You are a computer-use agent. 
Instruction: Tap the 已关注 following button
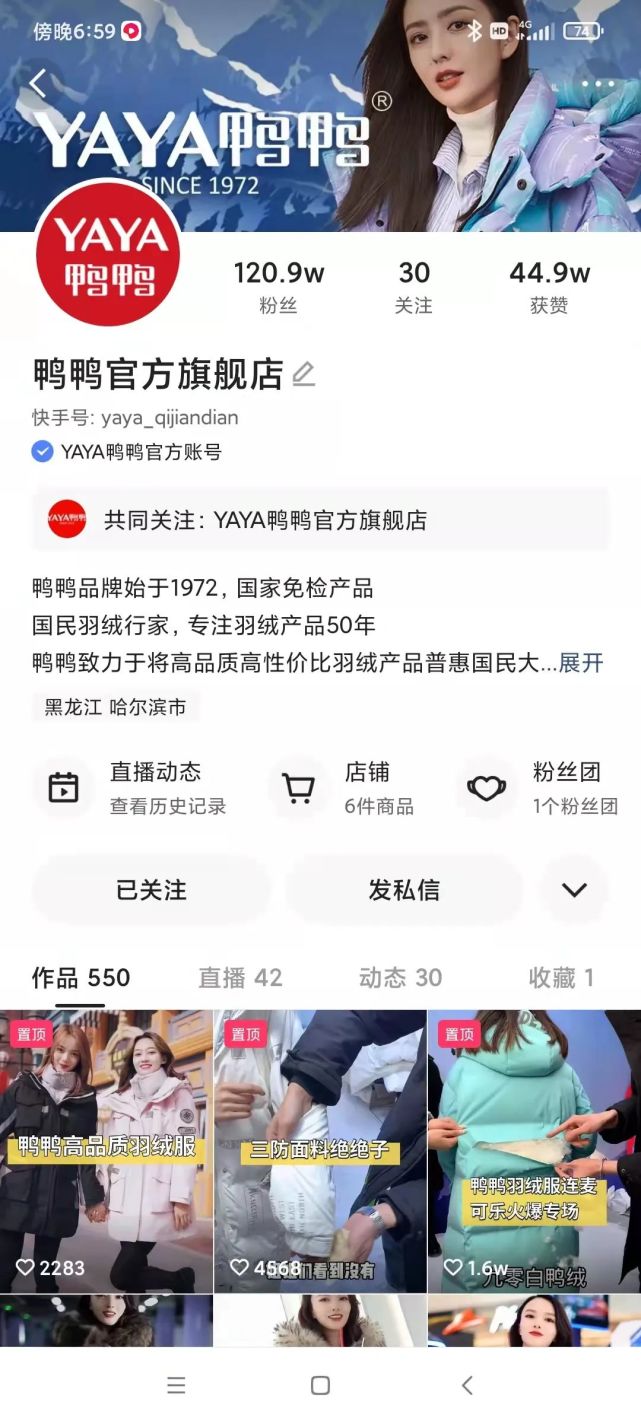(152, 890)
